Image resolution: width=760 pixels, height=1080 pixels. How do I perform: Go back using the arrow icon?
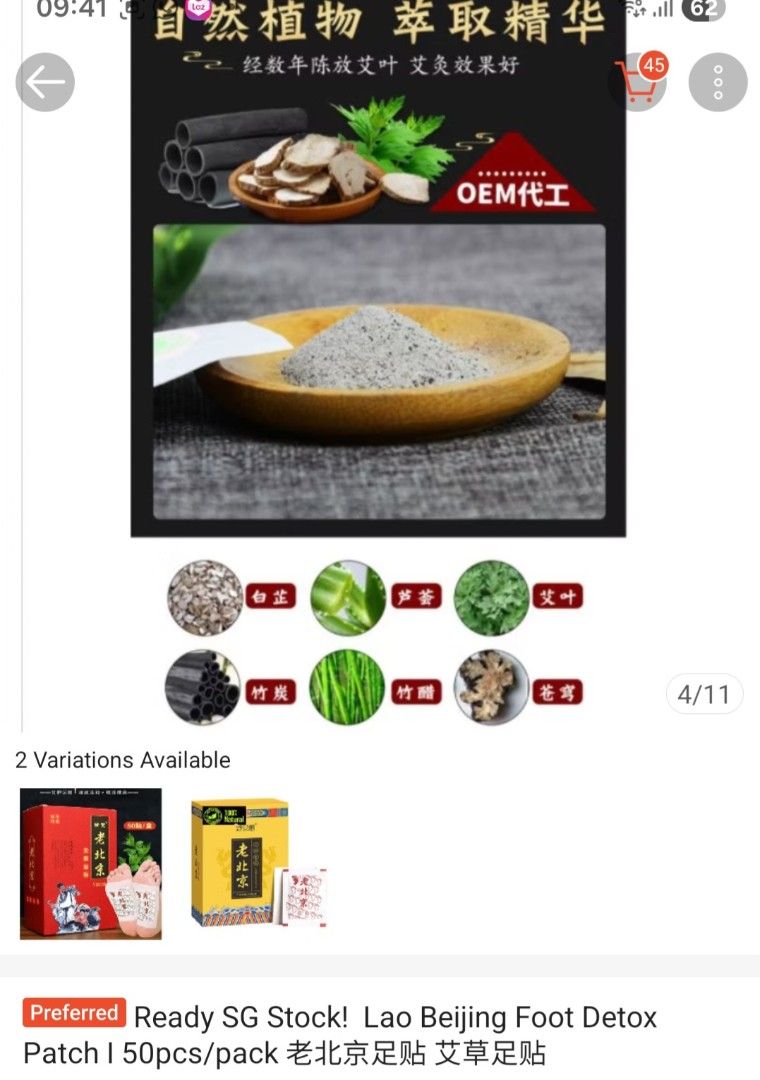point(45,82)
